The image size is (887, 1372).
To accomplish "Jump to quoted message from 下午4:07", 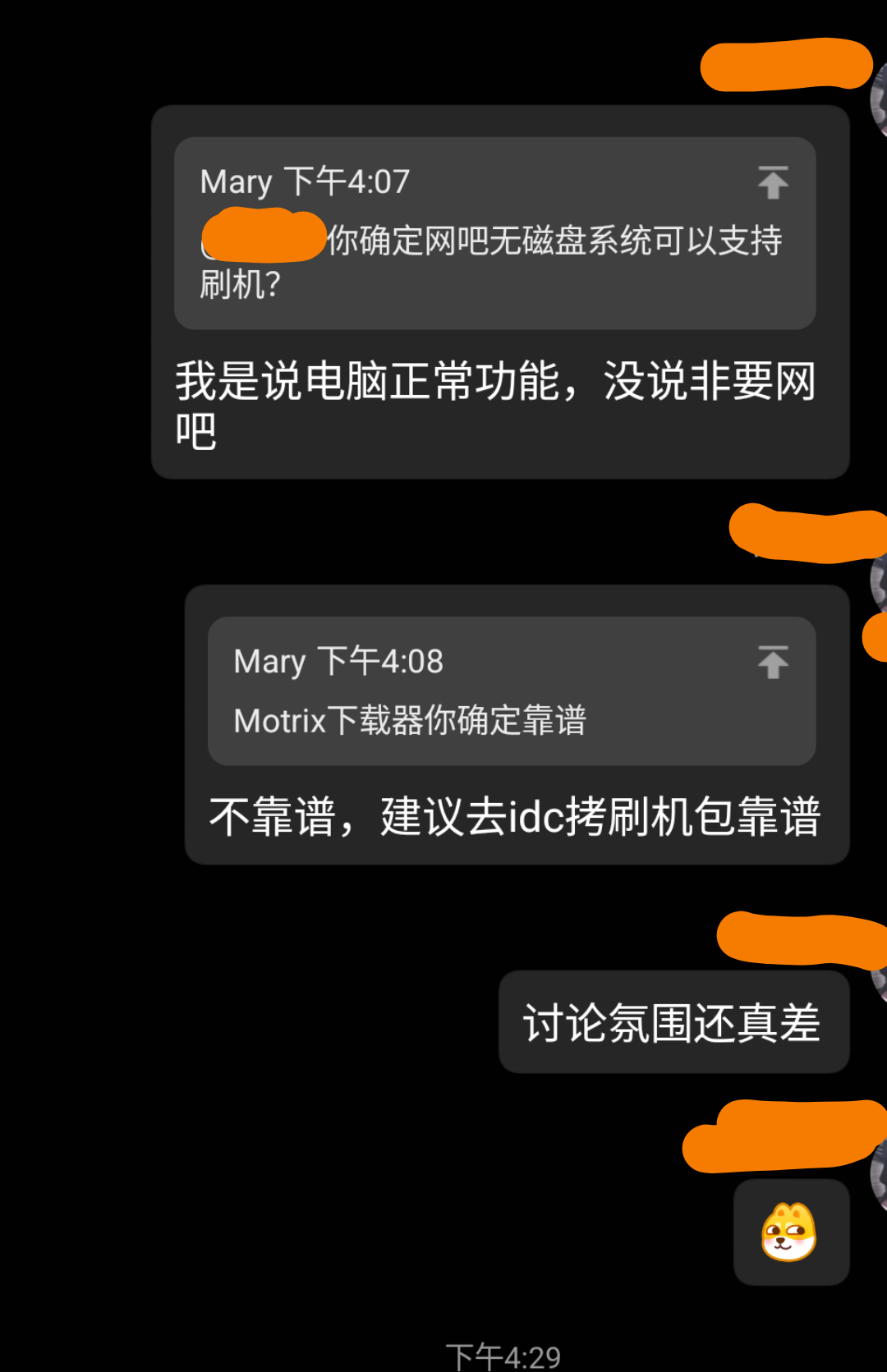I will (772, 182).
